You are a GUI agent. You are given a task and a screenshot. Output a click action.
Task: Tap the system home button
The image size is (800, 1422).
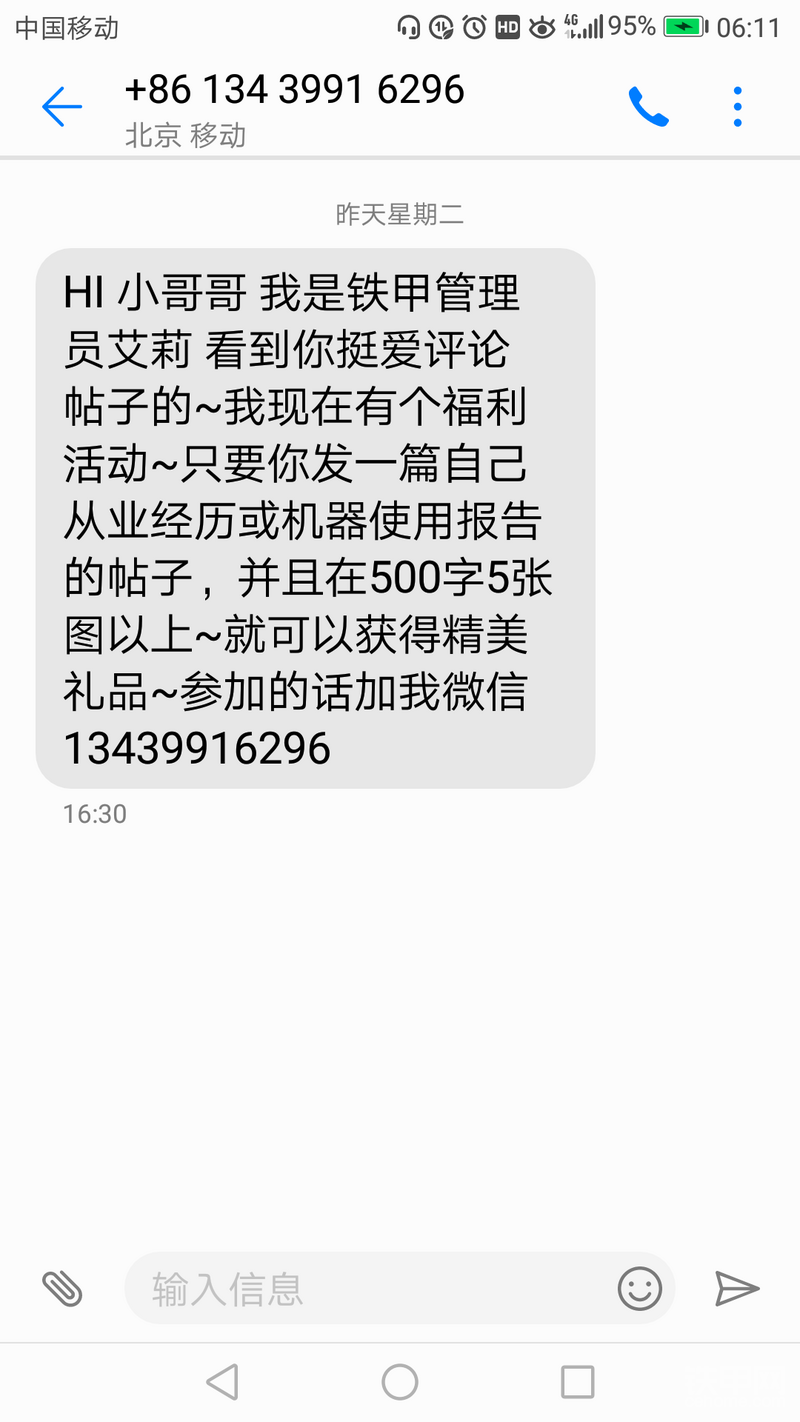point(400,1382)
